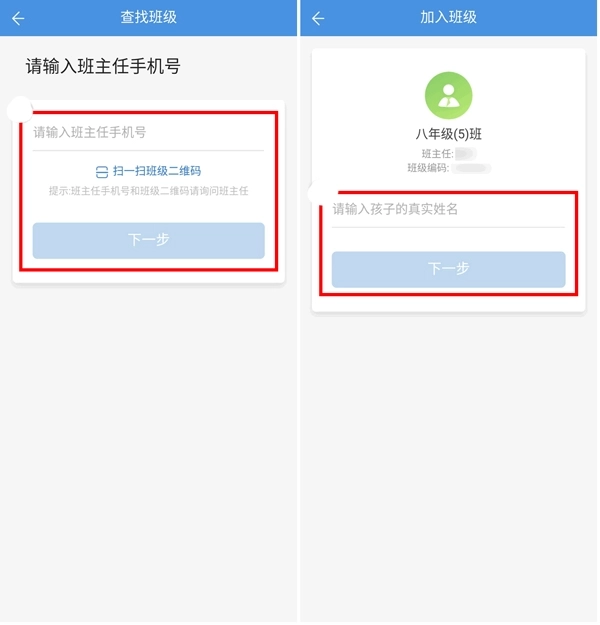
Task: Tap 下一步 under the phone number field
Action: [x=148, y=240]
